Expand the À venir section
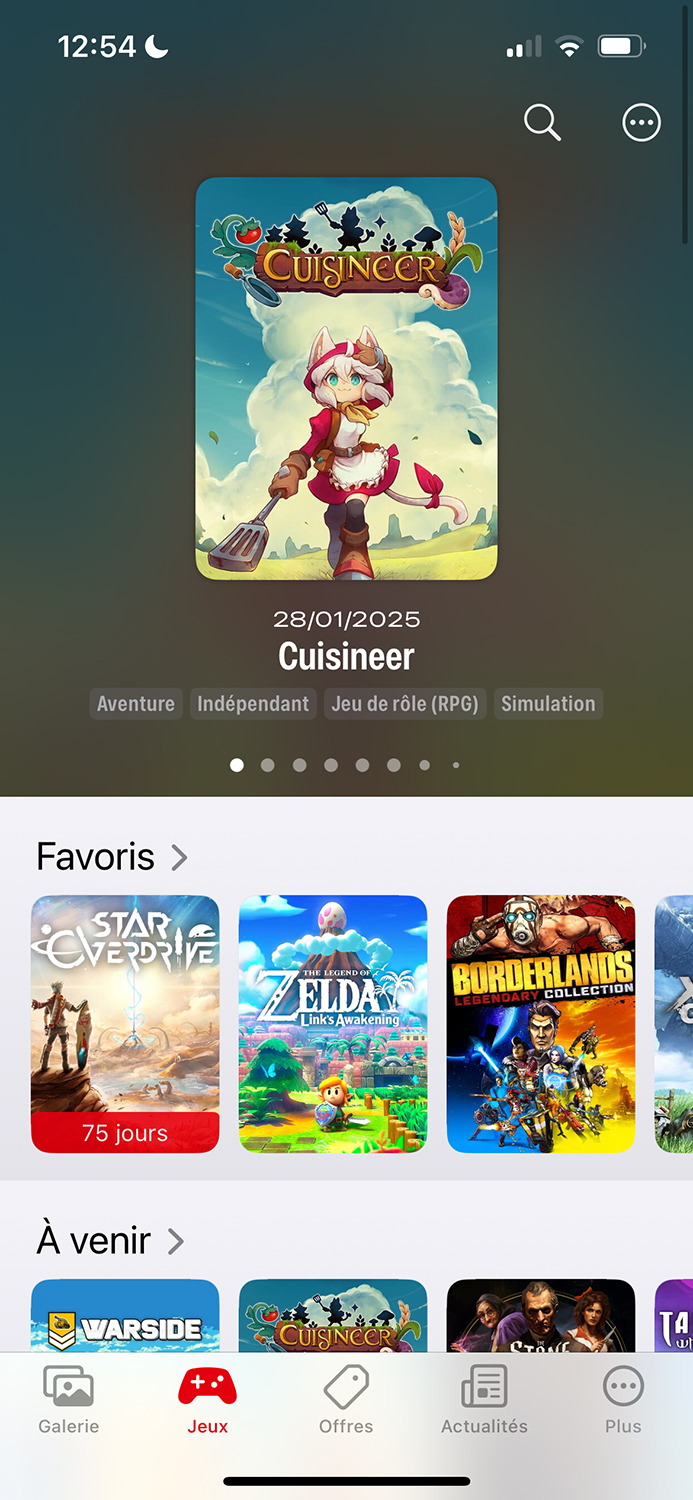The image size is (693, 1500). pos(110,1241)
